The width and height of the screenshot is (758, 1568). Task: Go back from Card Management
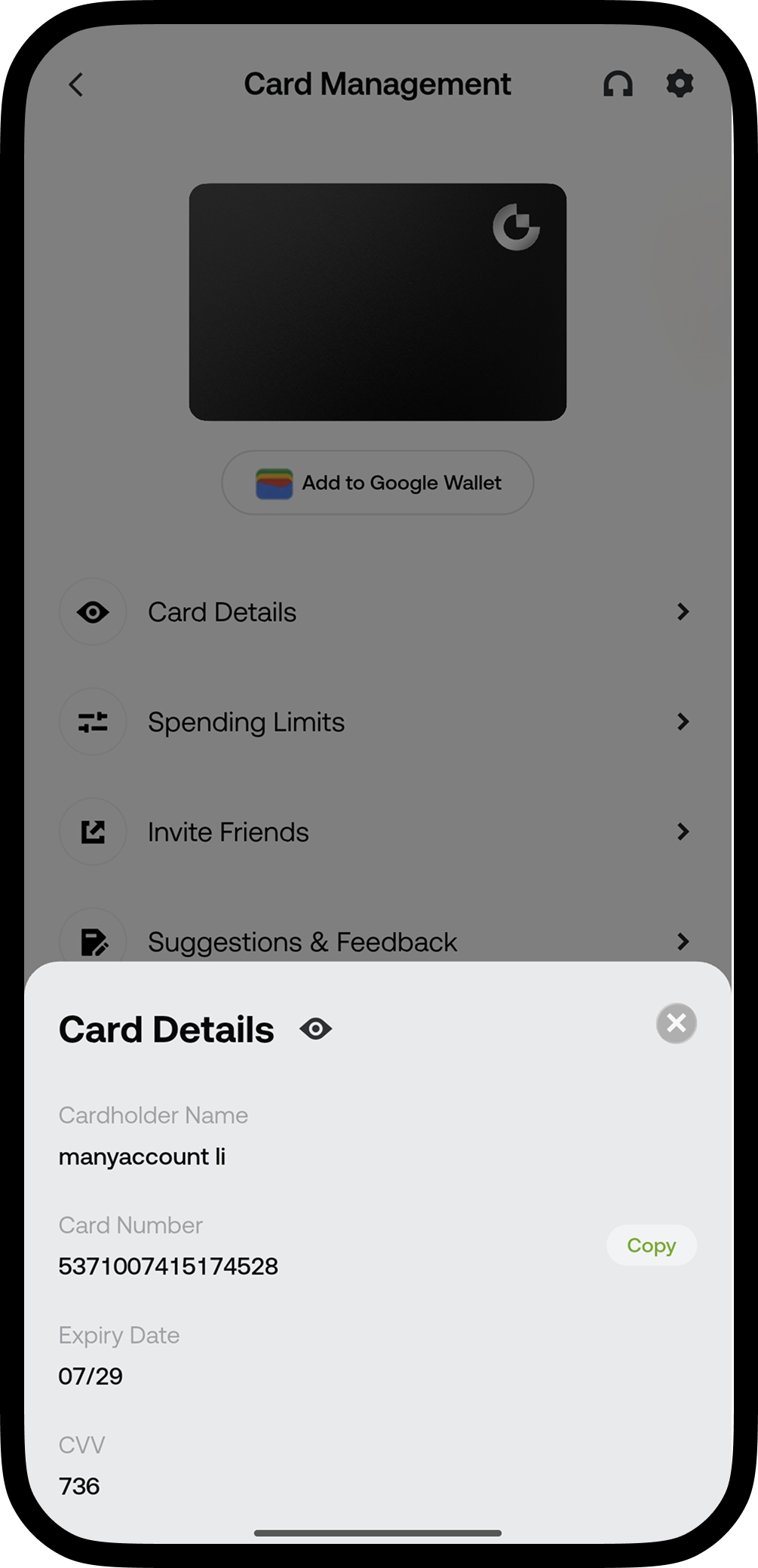coord(76,84)
